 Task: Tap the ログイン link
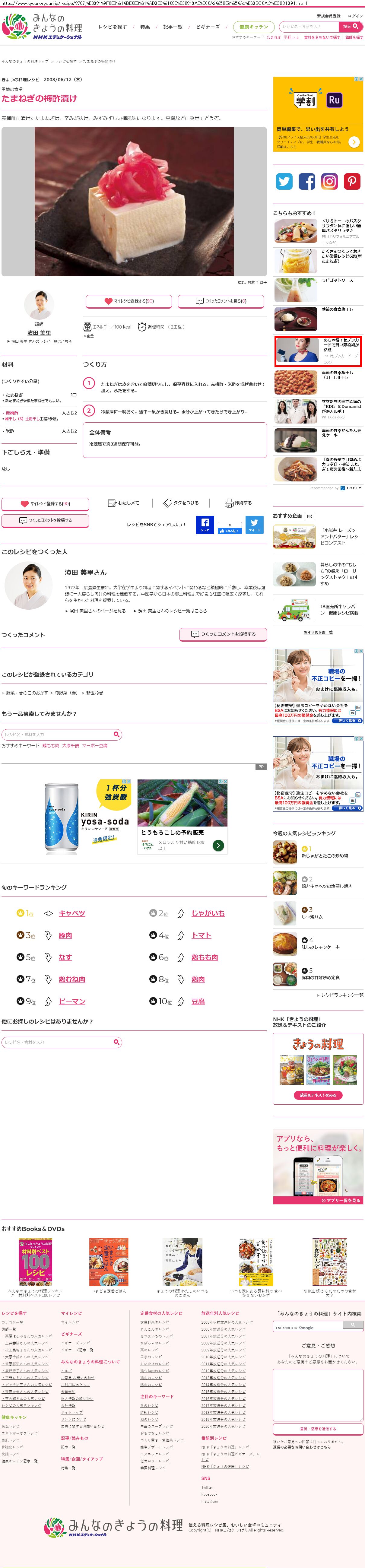click(355, 16)
